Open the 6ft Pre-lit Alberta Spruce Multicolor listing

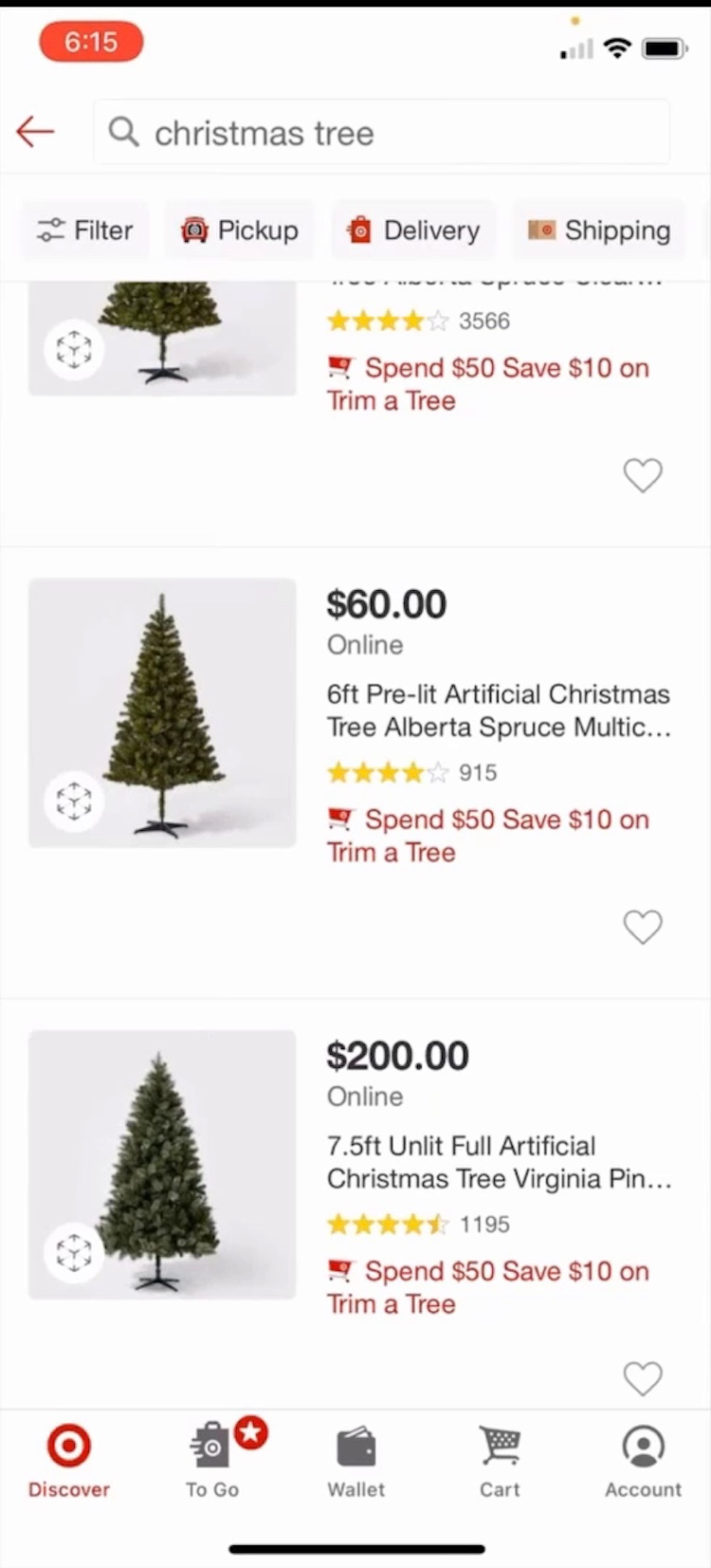tap(498, 710)
